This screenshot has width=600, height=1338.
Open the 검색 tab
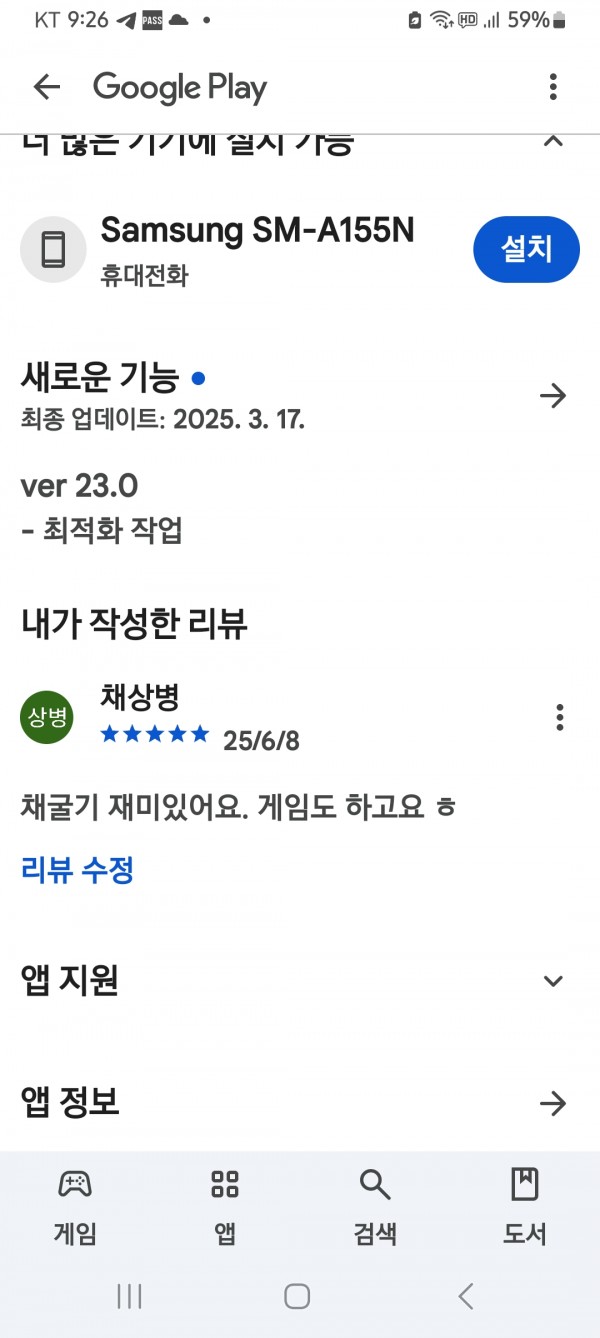pyautogui.click(x=375, y=1207)
